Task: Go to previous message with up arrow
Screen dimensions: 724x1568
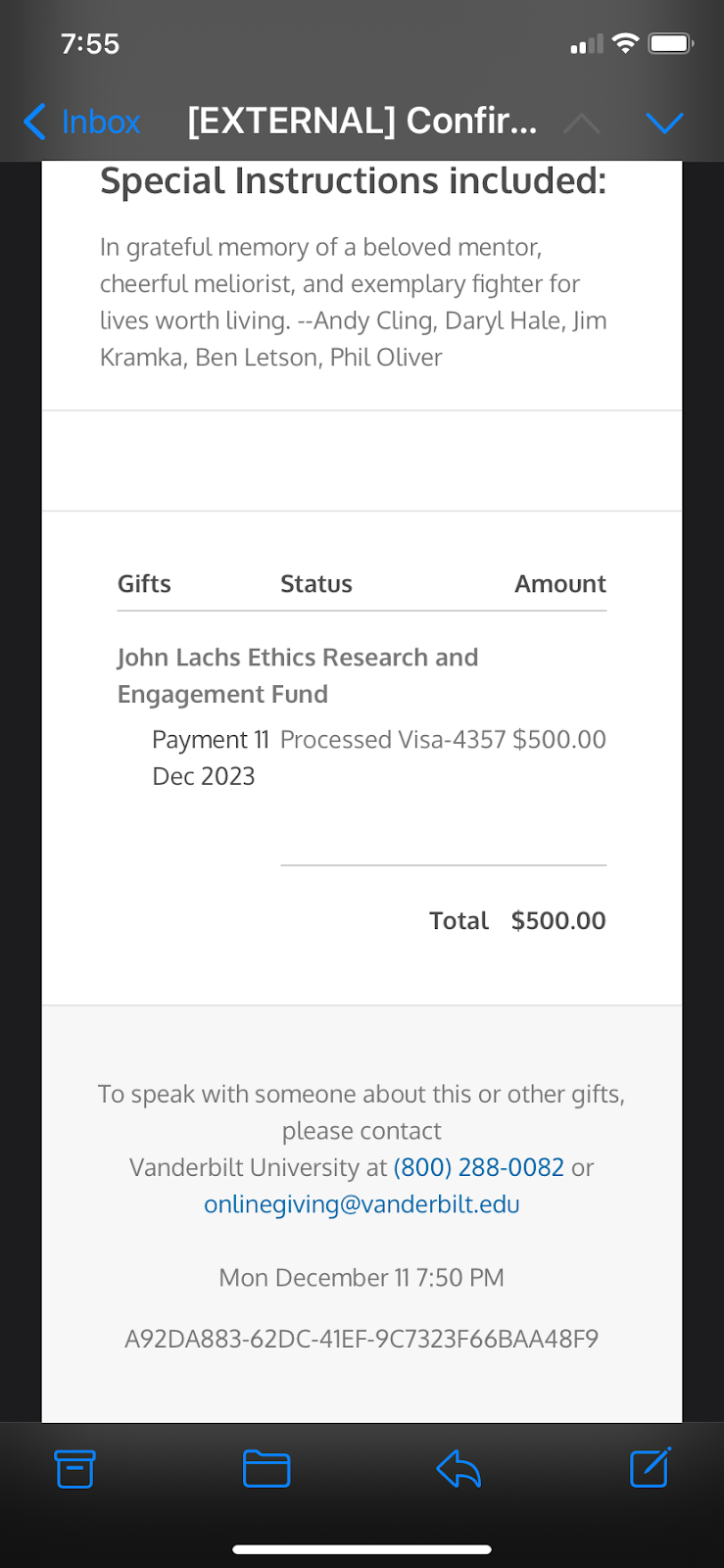Action: tap(582, 122)
